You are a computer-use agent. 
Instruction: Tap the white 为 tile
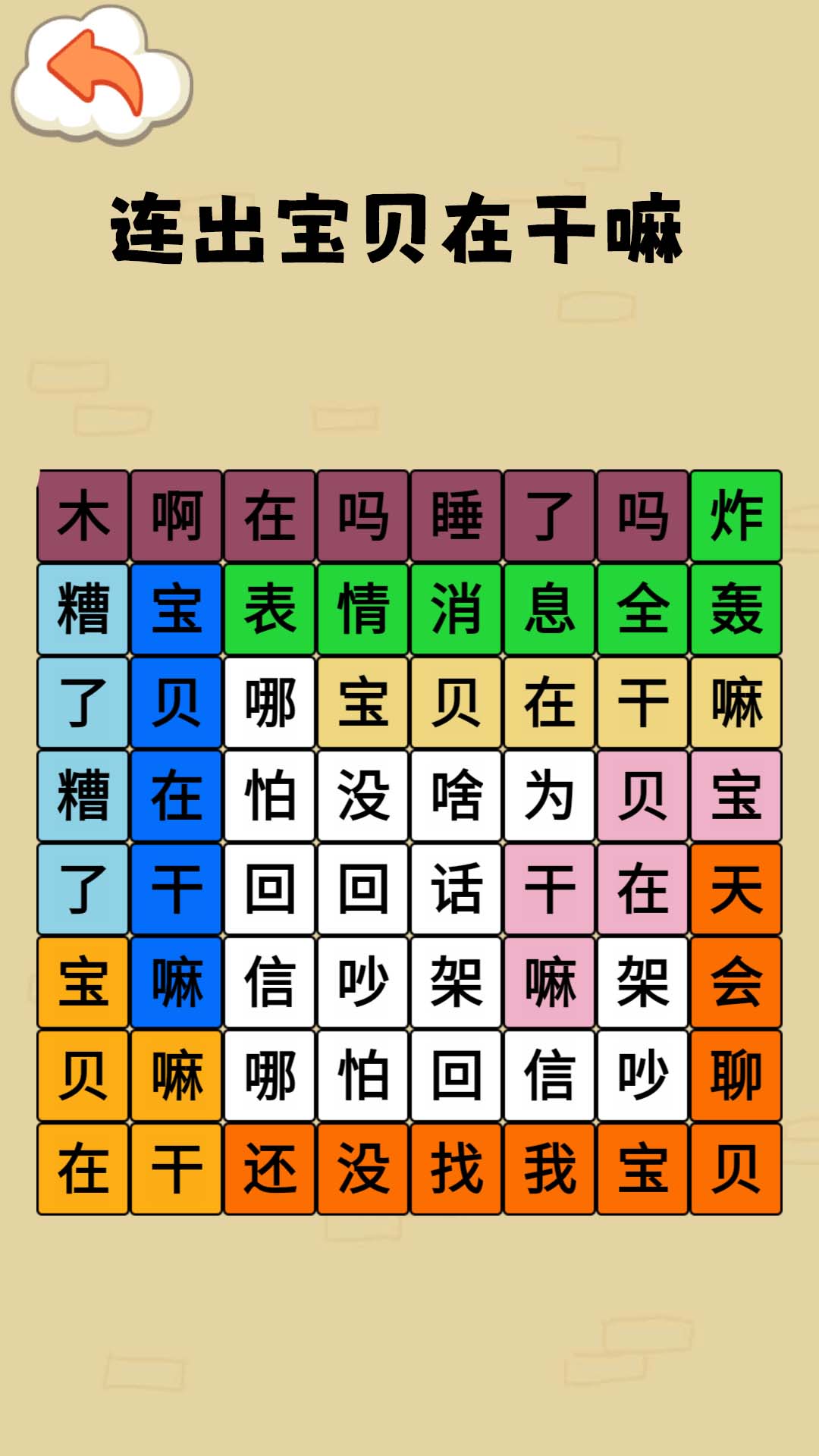(550, 795)
